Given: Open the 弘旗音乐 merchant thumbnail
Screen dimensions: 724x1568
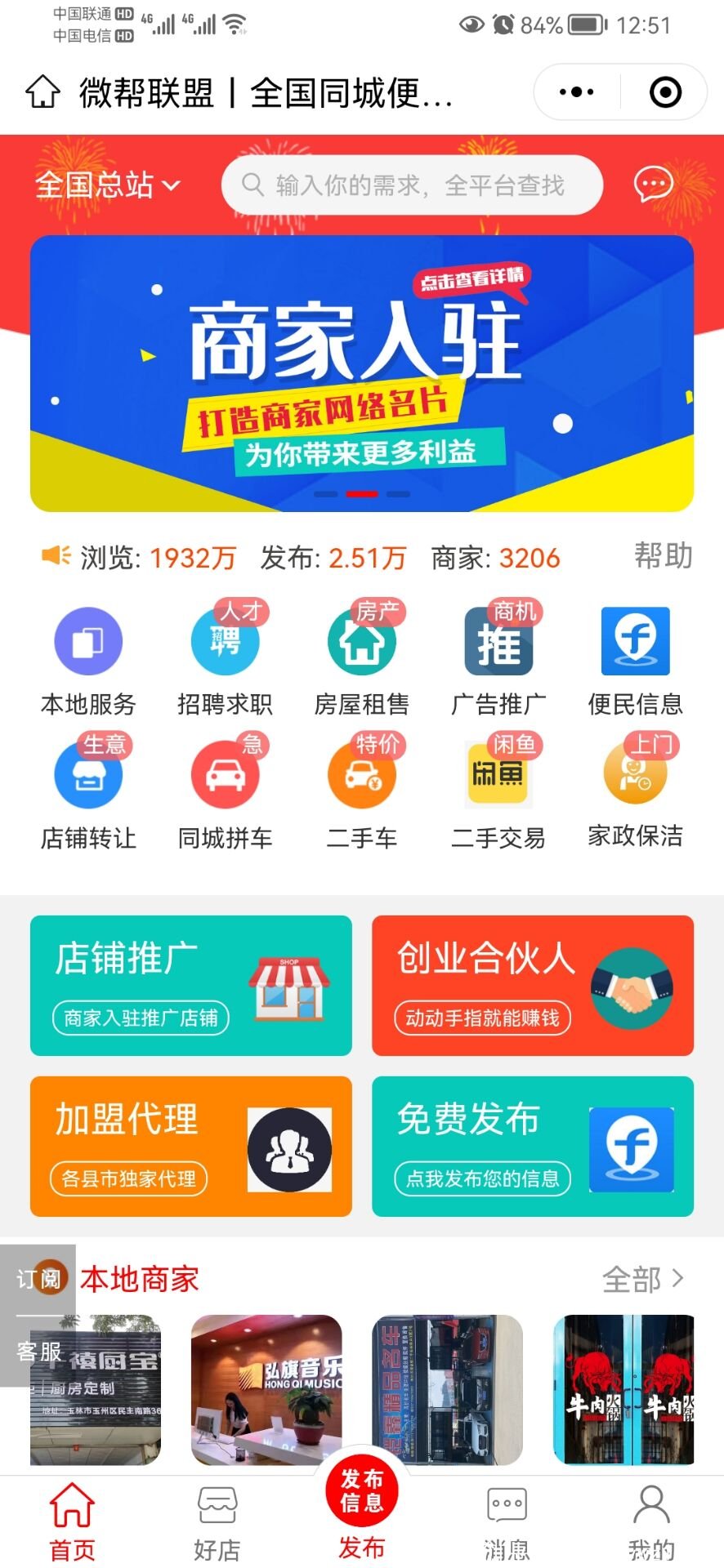Looking at the screenshot, I should [266, 1390].
